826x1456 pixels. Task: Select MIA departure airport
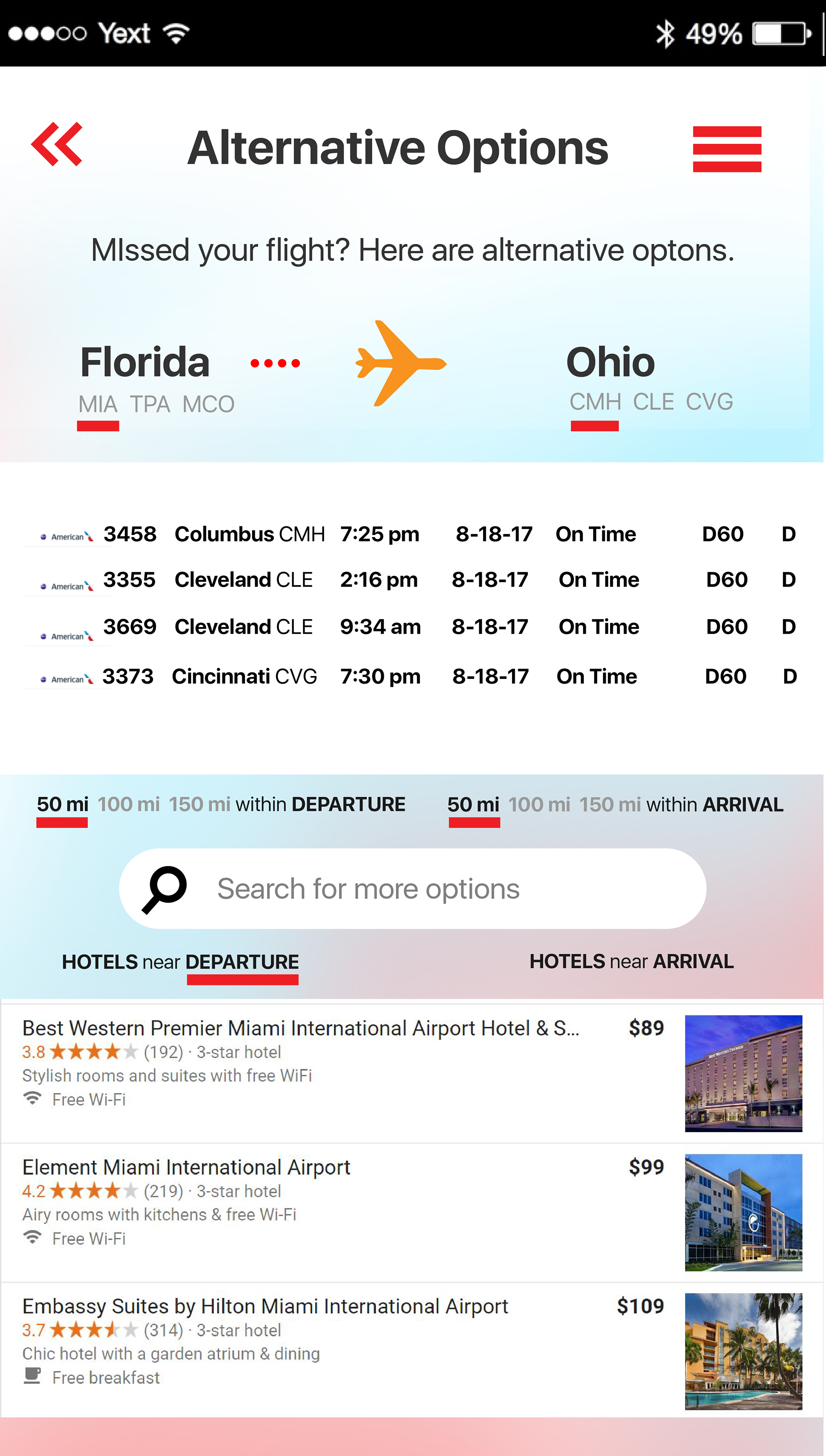coord(98,404)
